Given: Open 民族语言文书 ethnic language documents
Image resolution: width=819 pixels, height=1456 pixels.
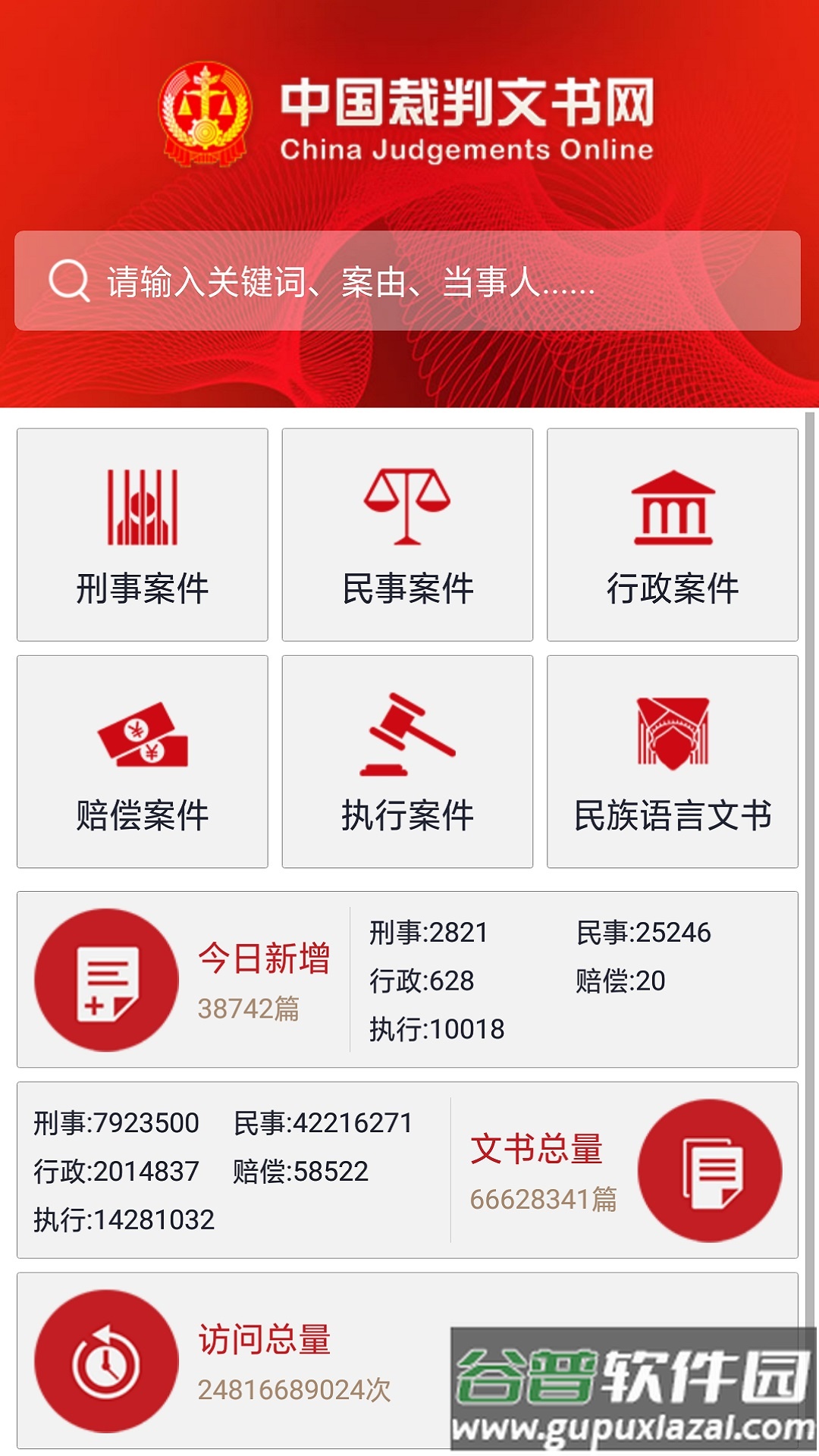Looking at the screenshot, I should click(672, 761).
